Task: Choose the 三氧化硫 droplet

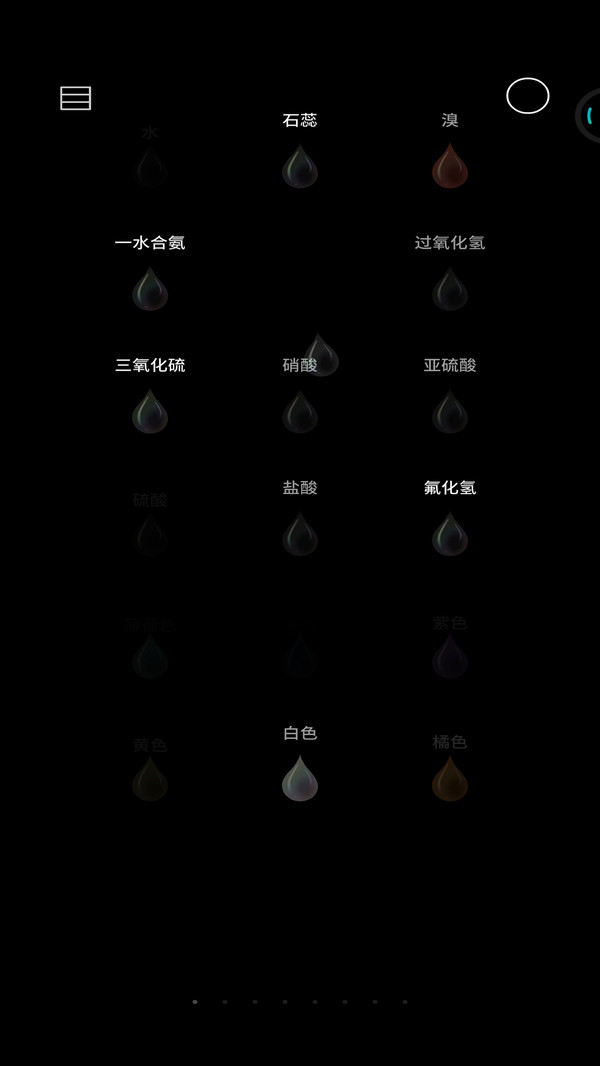Action: pyautogui.click(x=150, y=411)
